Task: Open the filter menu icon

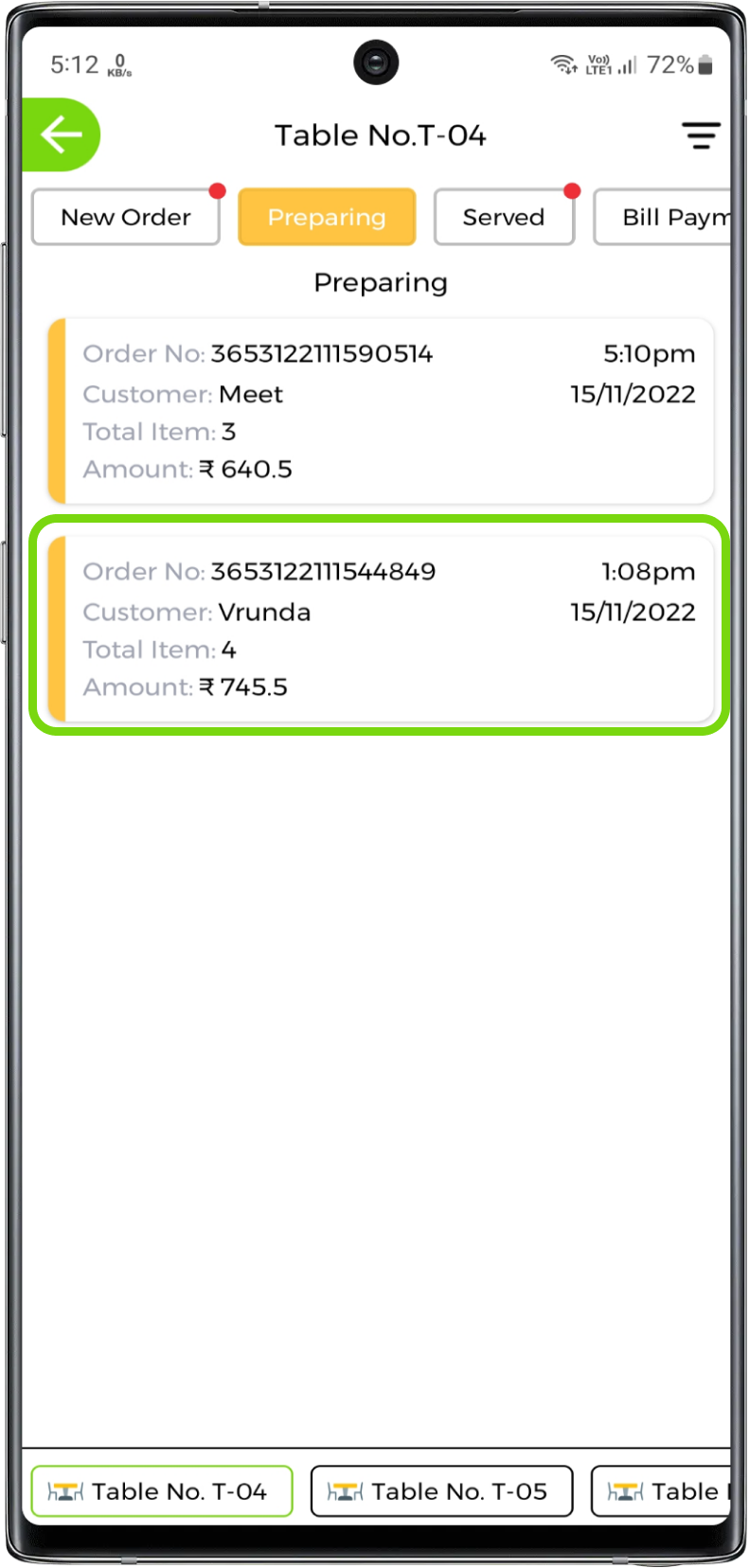Action: [701, 135]
